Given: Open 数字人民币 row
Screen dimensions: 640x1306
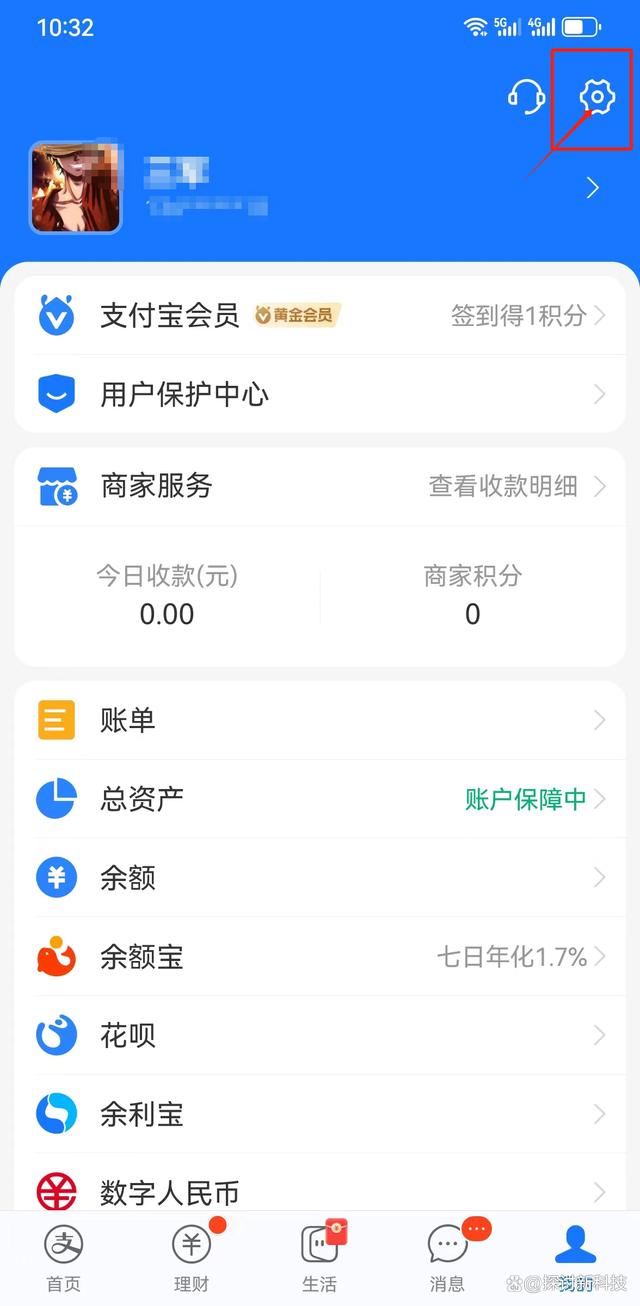Looking at the screenshot, I should tap(320, 1190).
